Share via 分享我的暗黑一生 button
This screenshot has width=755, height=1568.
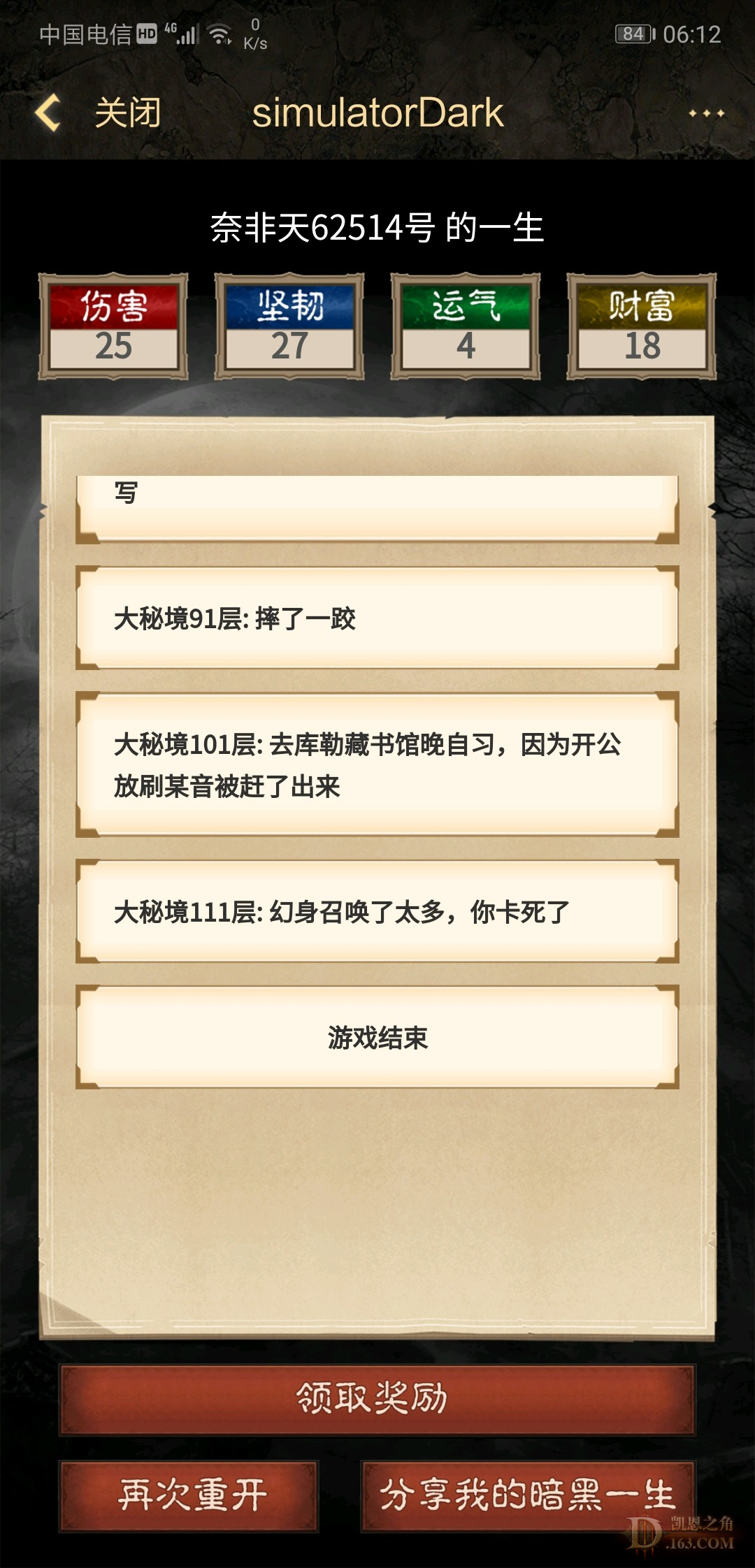527,1495
